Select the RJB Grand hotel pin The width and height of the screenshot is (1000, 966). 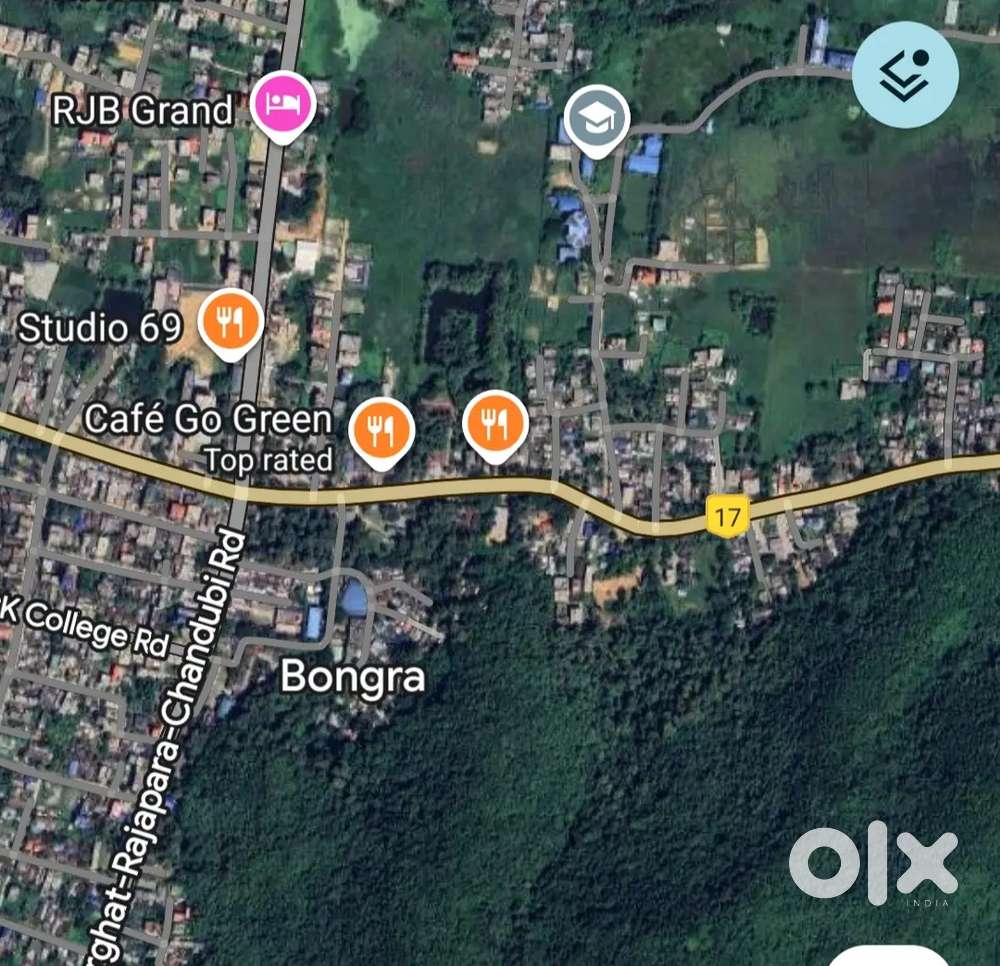pos(283,104)
